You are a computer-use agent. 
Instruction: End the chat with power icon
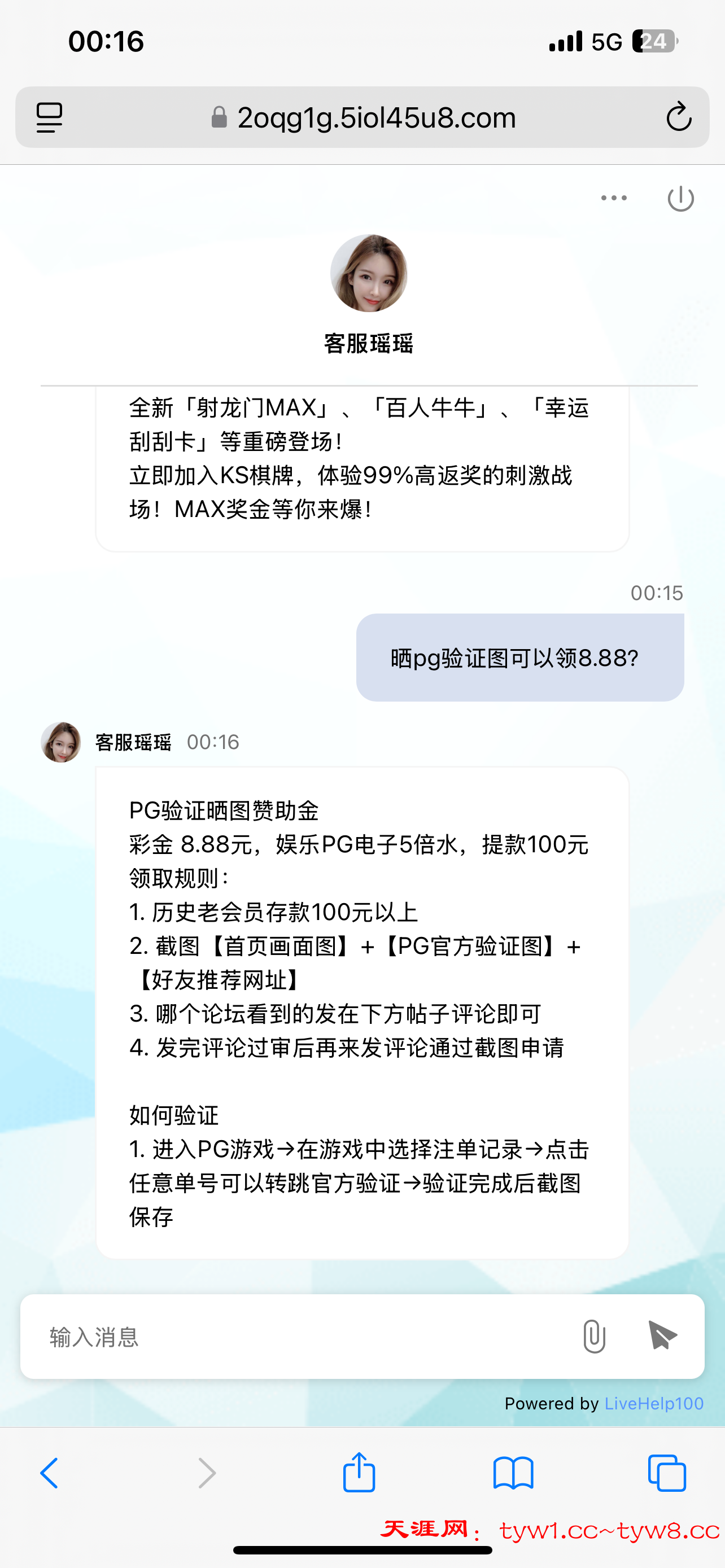pyautogui.click(x=680, y=199)
